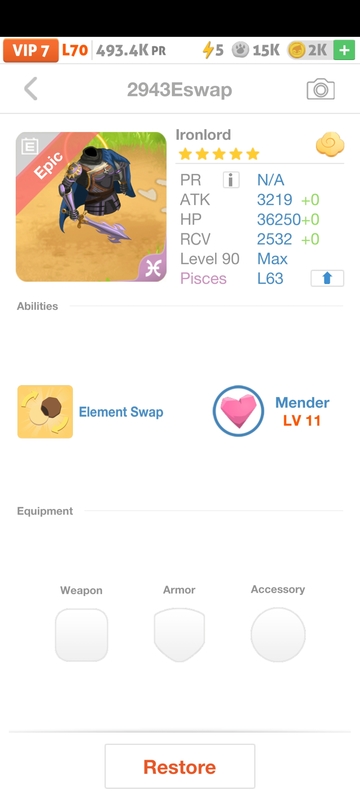Go back using the top-left arrow
Viewport: 360px width, 800px height.
31,89
